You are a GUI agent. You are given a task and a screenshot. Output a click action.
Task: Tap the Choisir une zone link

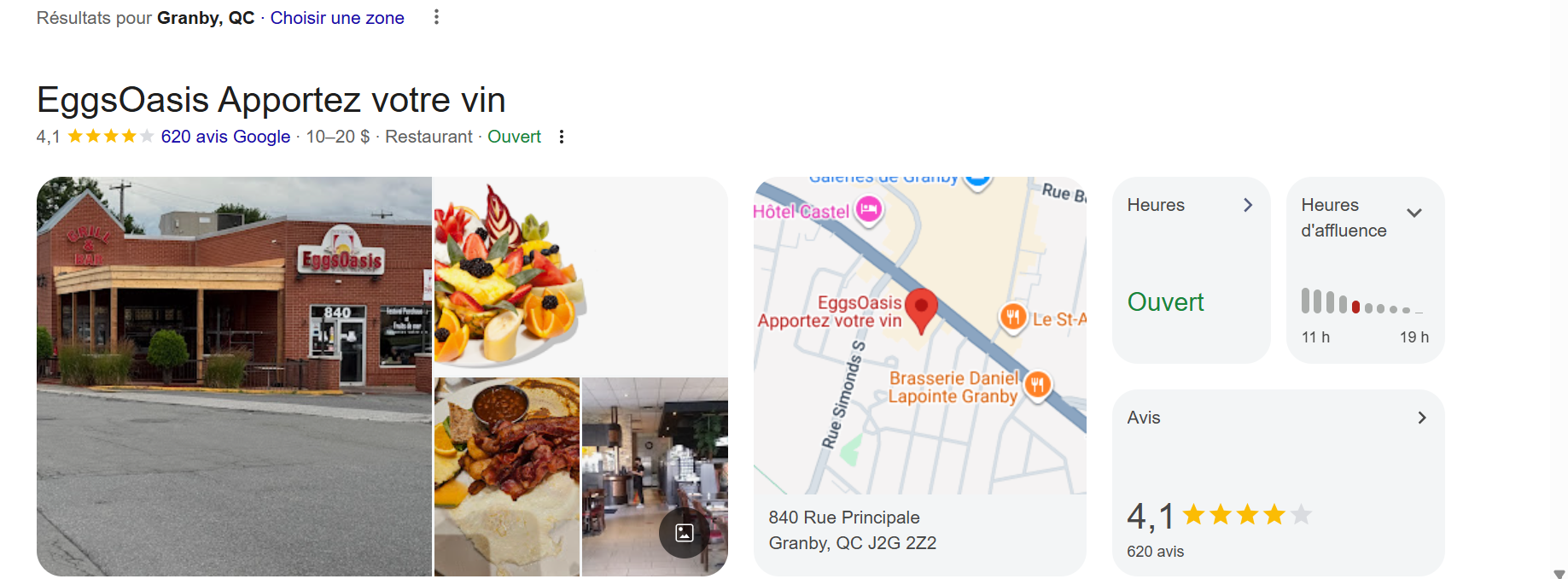pyautogui.click(x=337, y=18)
